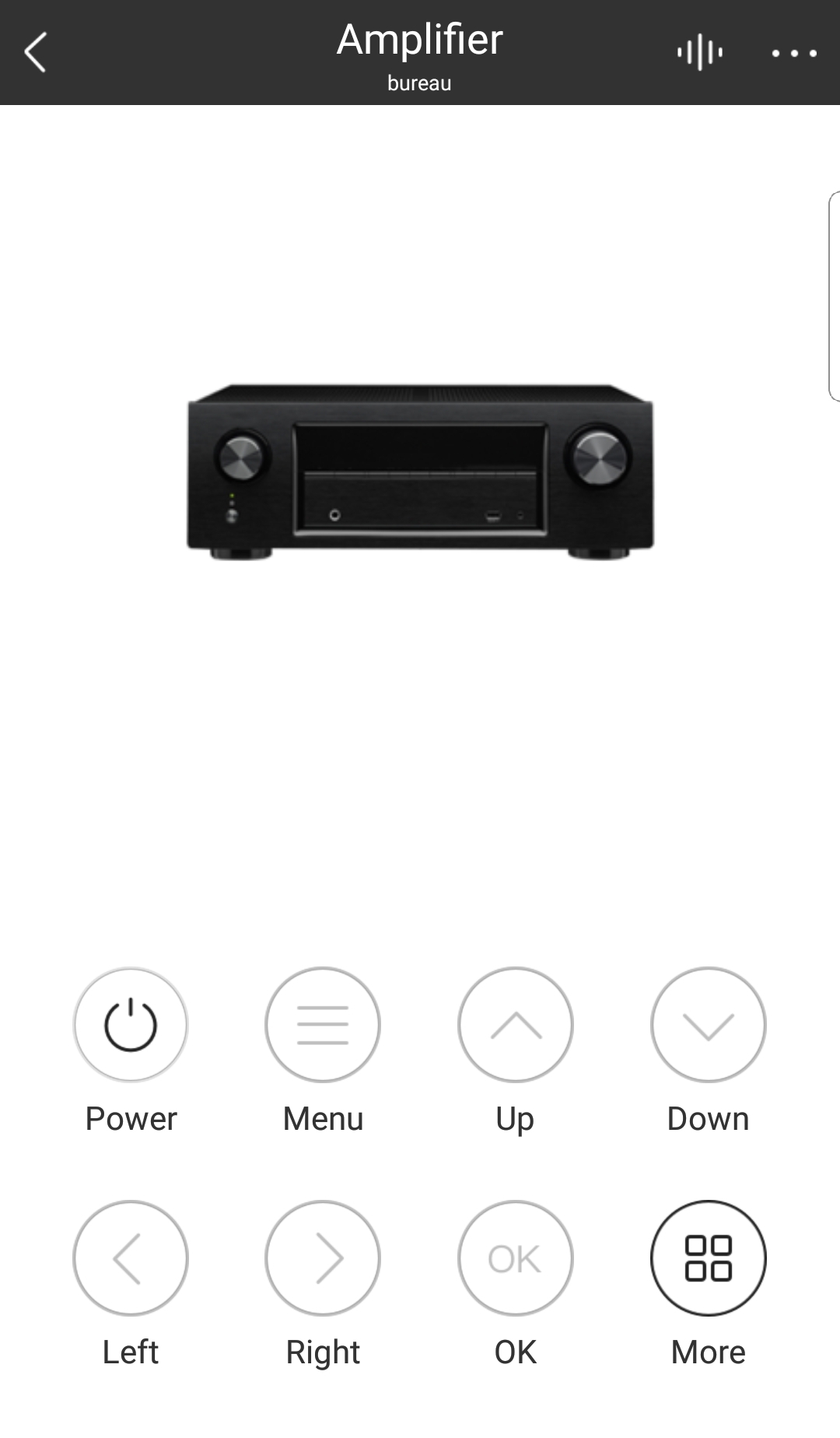Screen dimensions: 840x1438
Task: Show More remote buttons
Action: [708, 1257]
